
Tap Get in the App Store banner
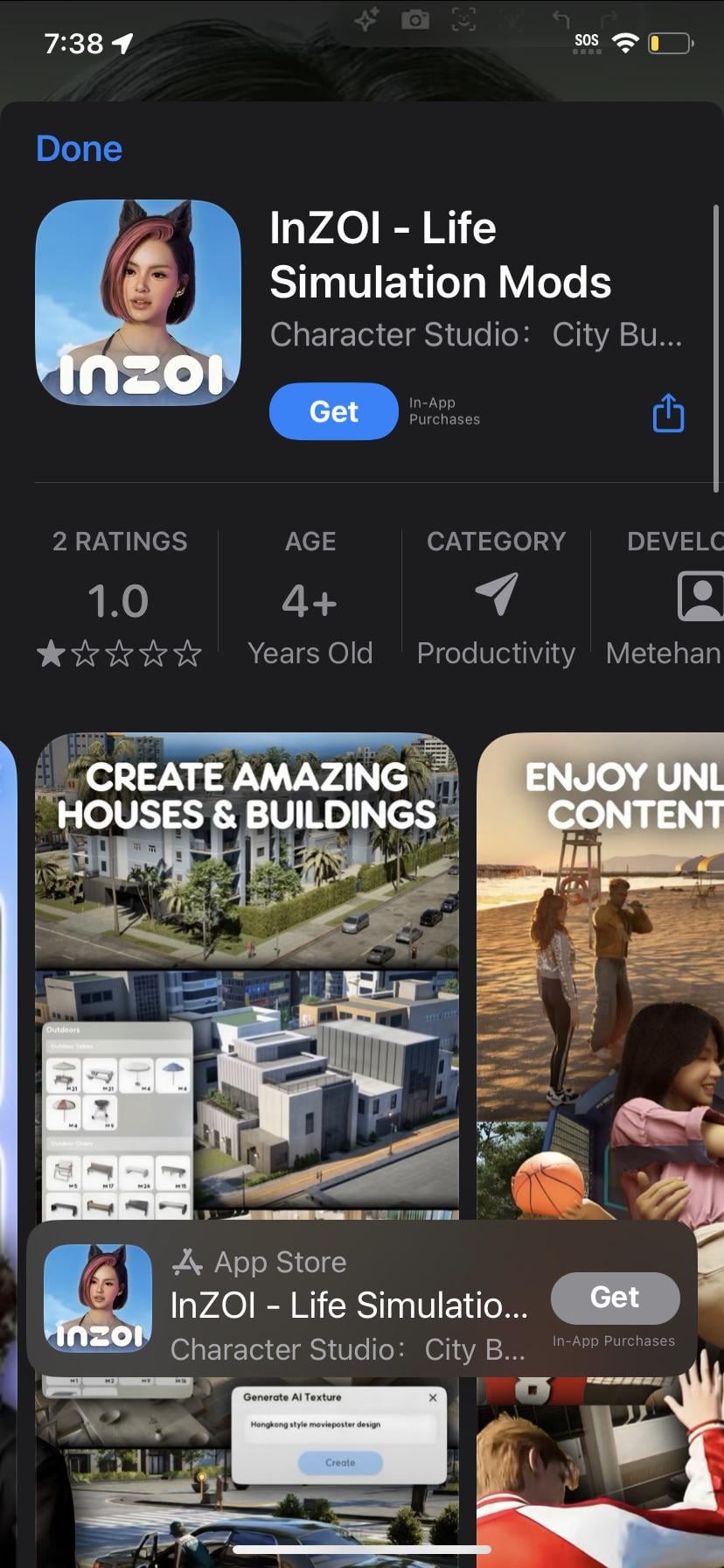(x=615, y=1298)
